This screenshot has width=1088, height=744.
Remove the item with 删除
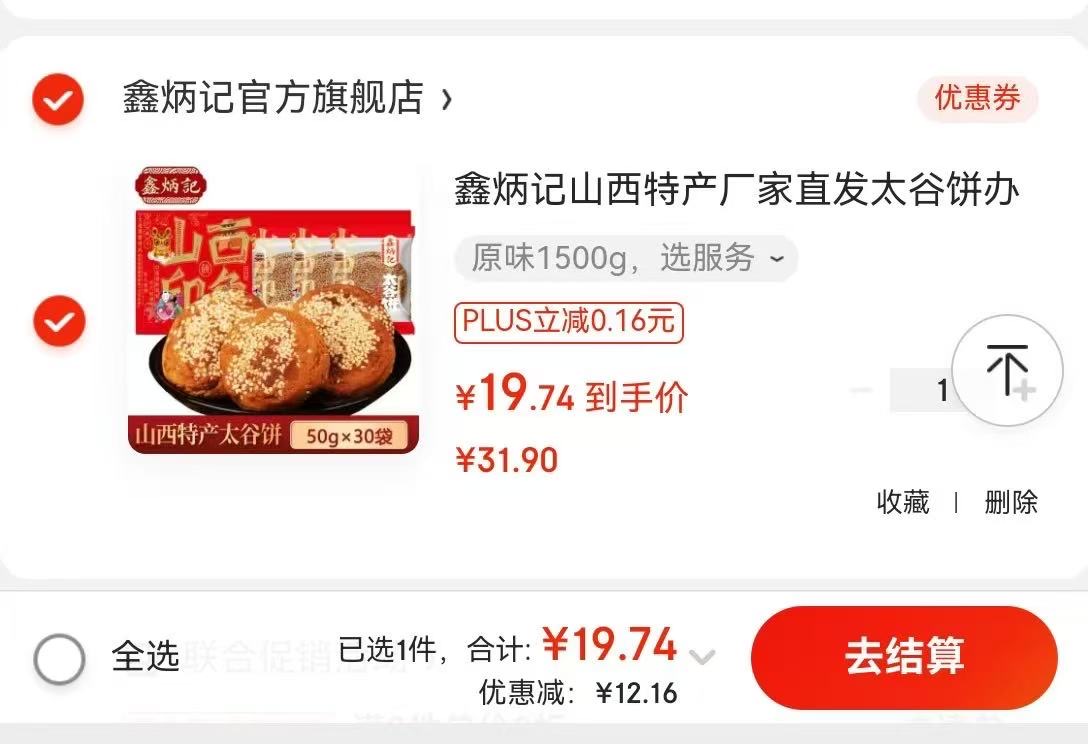pyautogui.click(x=1011, y=502)
